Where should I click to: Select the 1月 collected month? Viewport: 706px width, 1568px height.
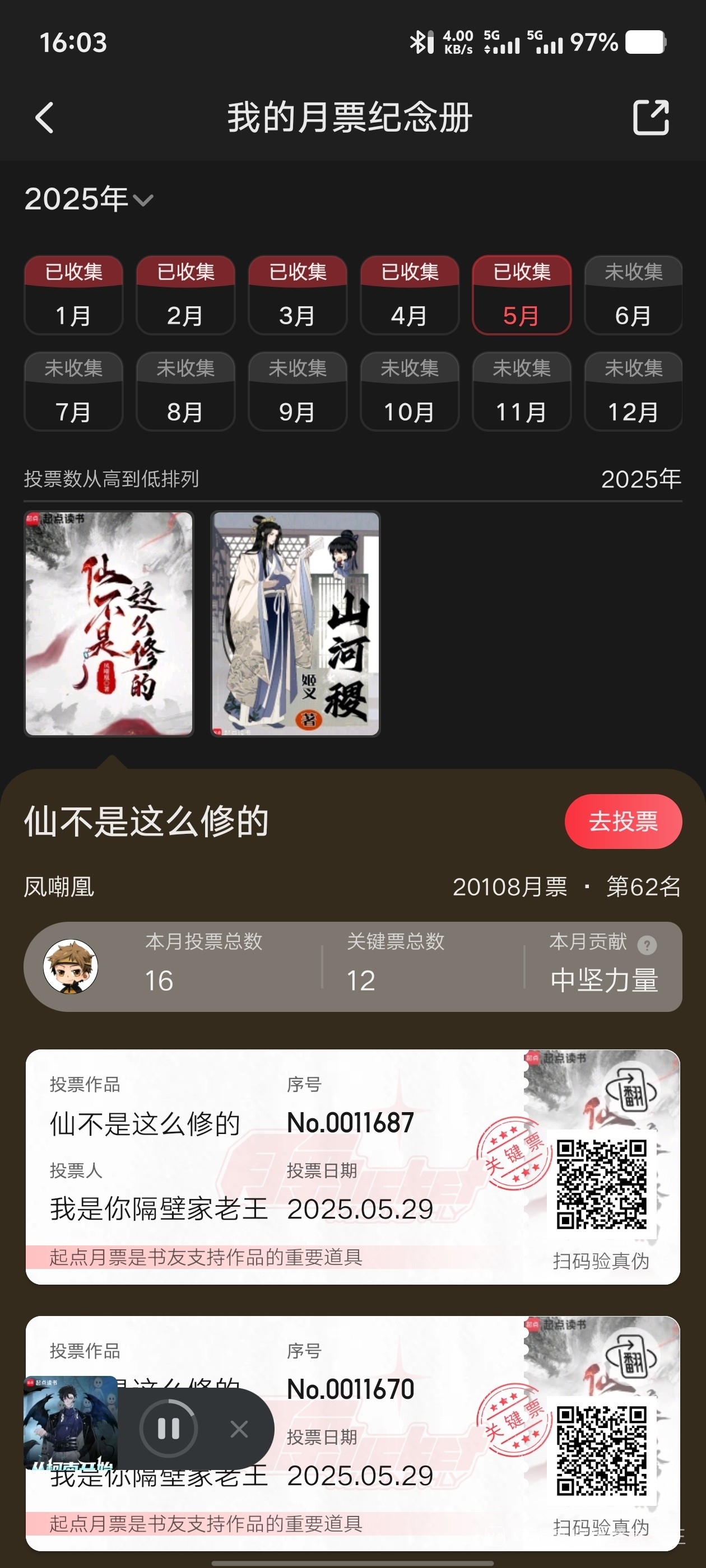[74, 295]
